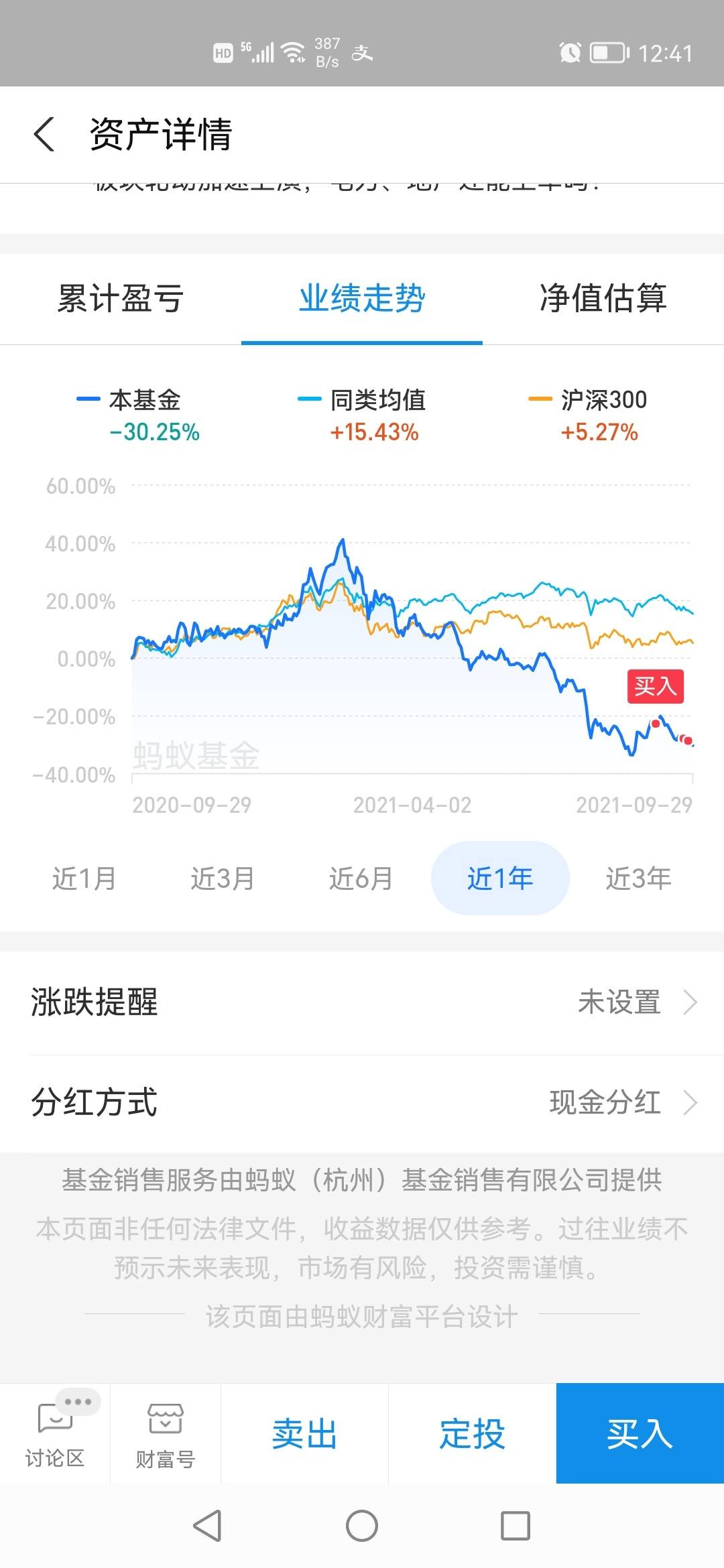The width and height of the screenshot is (724, 1568).
Task: Show the 近1月 chart range
Action: (x=84, y=878)
